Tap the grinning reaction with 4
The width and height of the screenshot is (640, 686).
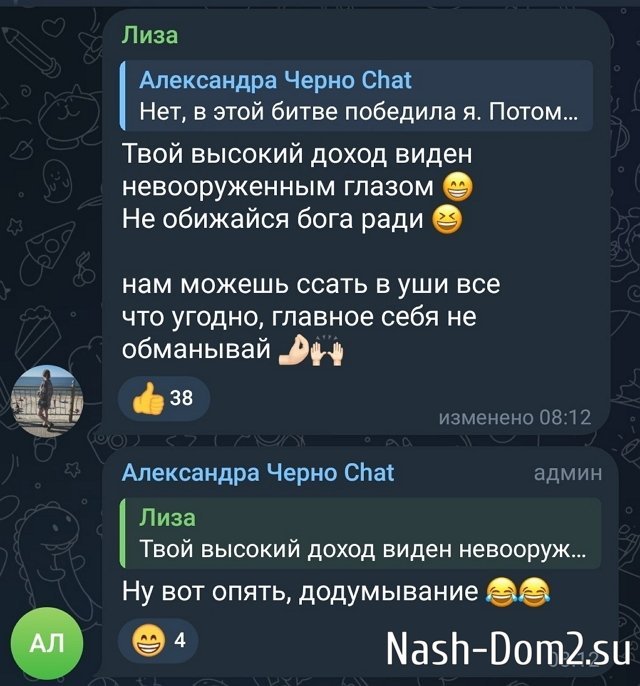coord(159,642)
